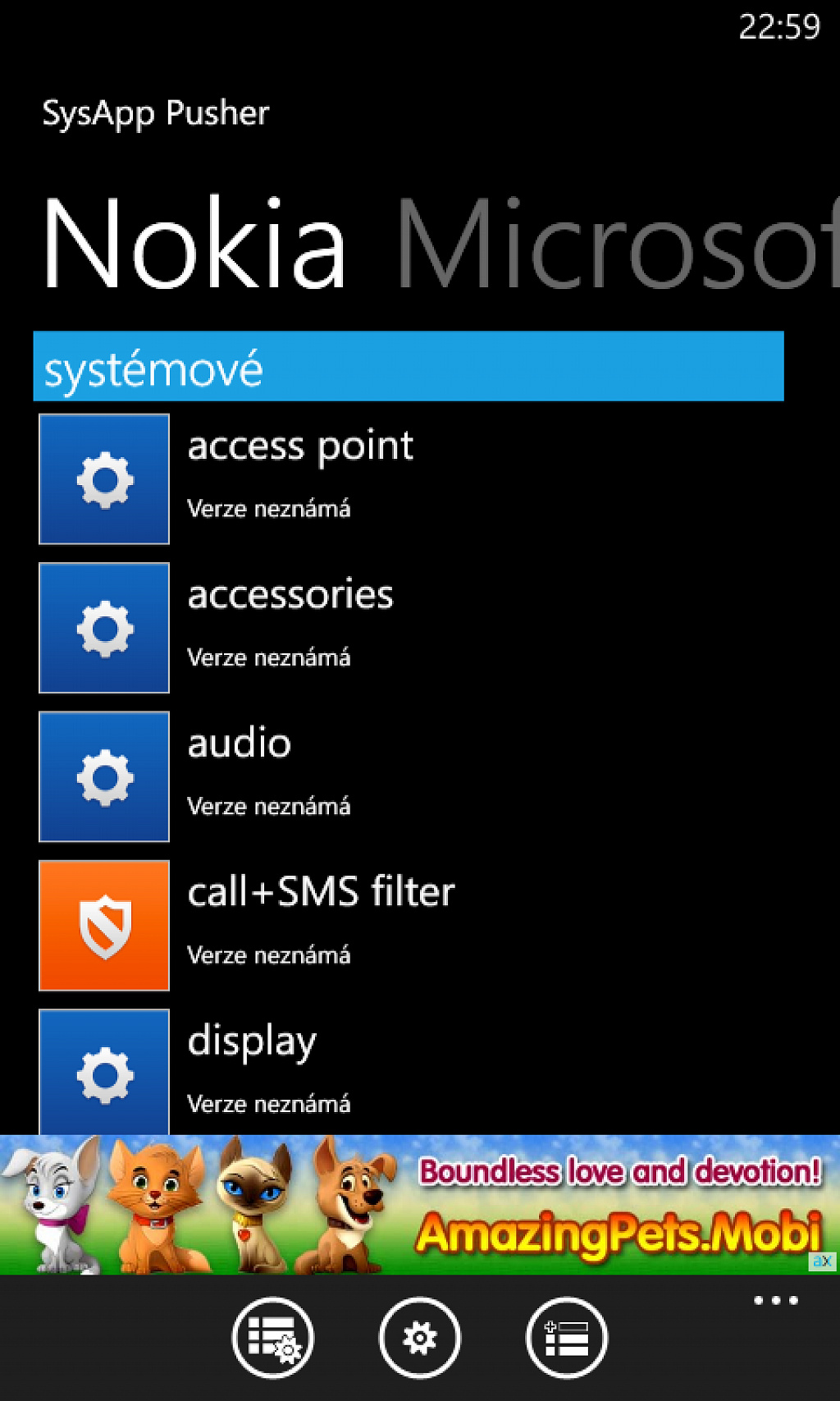The height and width of the screenshot is (1401, 840).
Task: Select the Nokia pivot tab
Action: (x=194, y=244)
